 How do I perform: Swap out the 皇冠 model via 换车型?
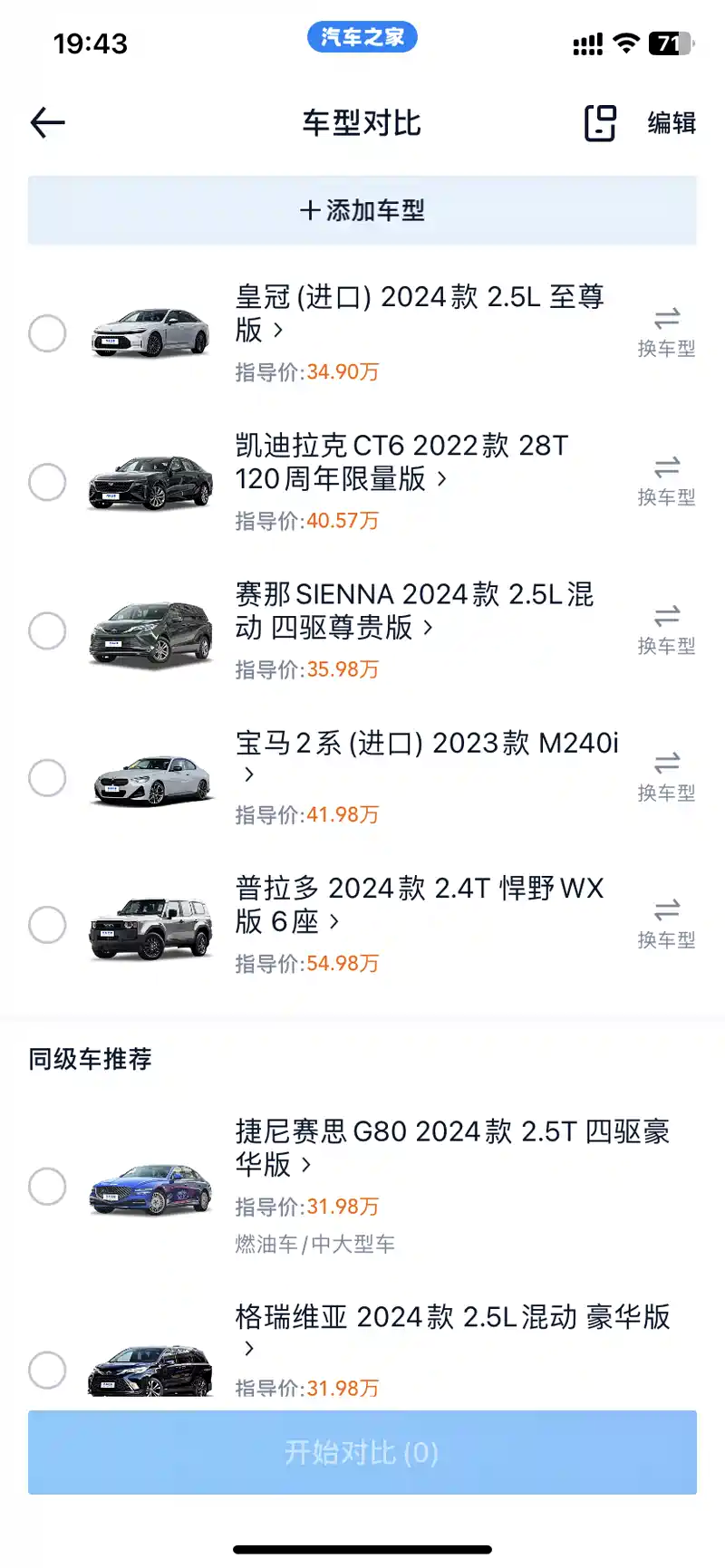pyautogui.click(x=666, y=332)
